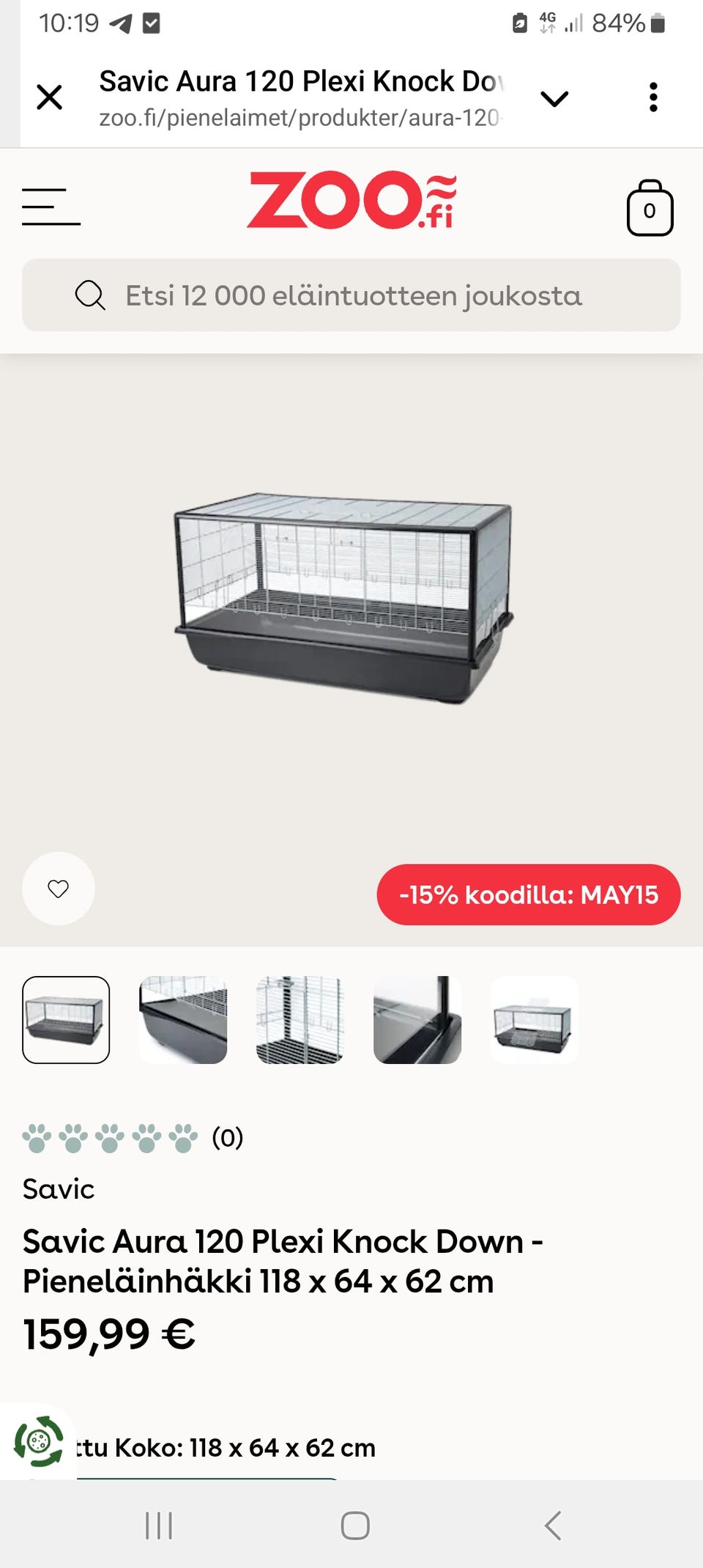Close the in-app browser tab

pyautogui.click(x=49, y=97)
